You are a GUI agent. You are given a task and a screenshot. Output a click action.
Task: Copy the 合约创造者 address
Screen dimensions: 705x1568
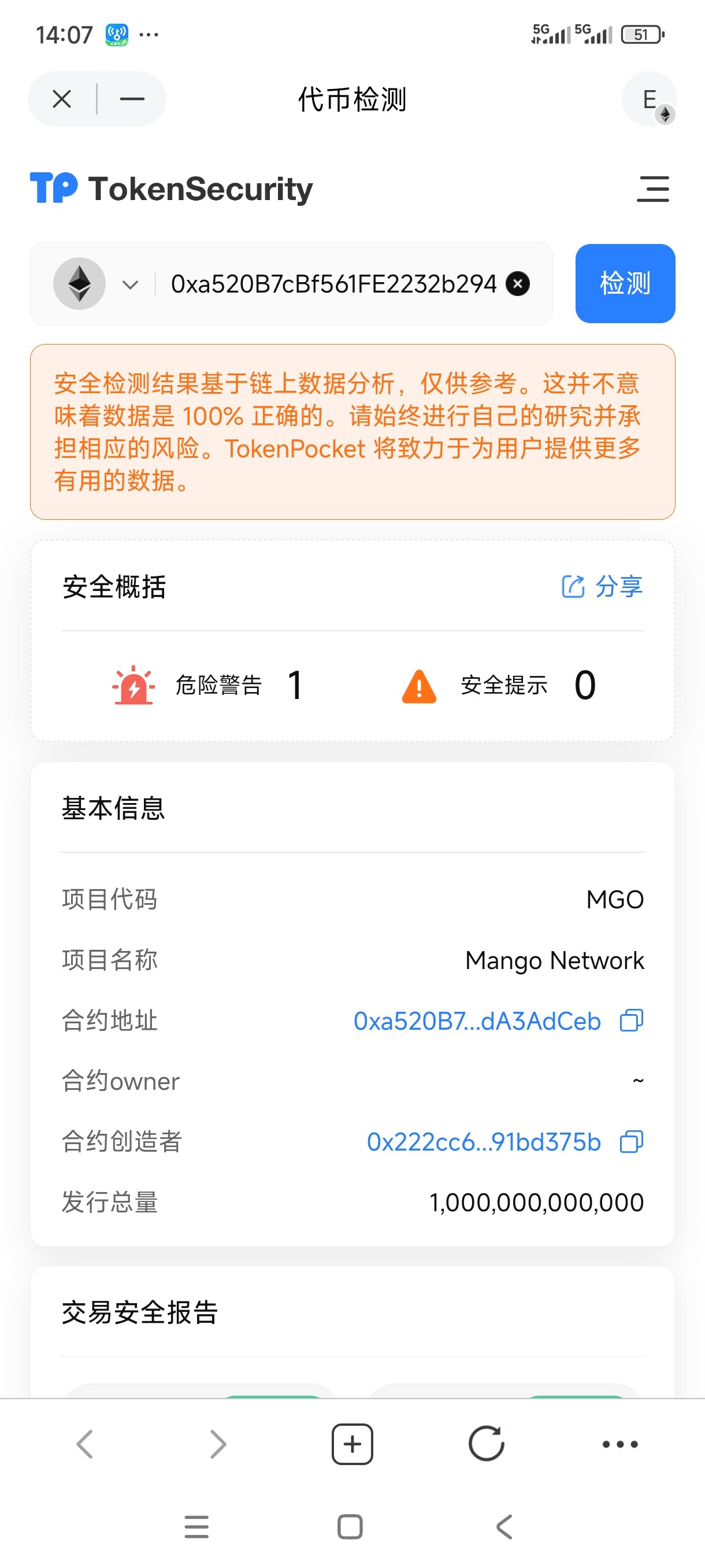click(631, 1141)
